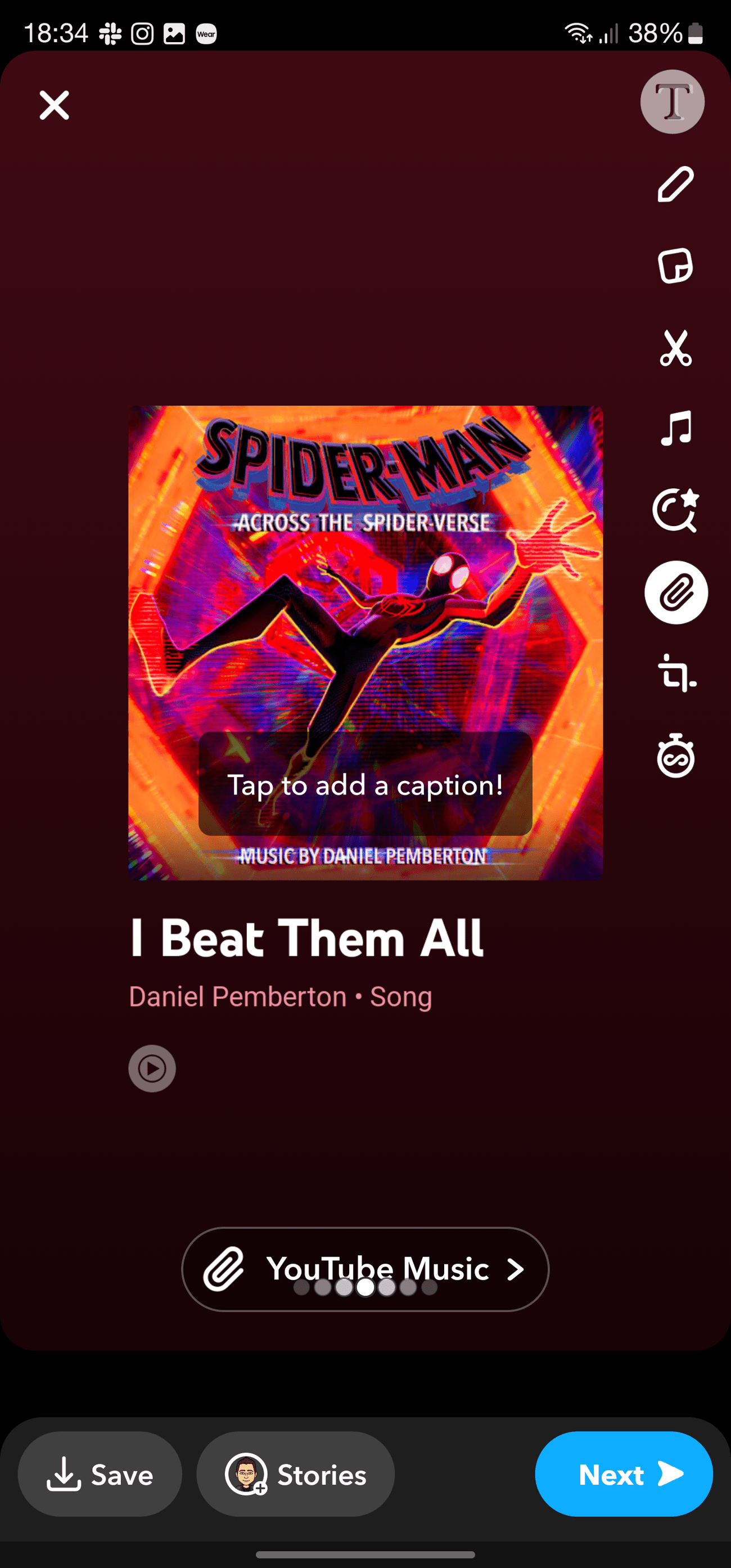Image resolution: width=731 pixels, height=1568 pixels.
Task: Open the crop tool
Action: tap(676, 674)
